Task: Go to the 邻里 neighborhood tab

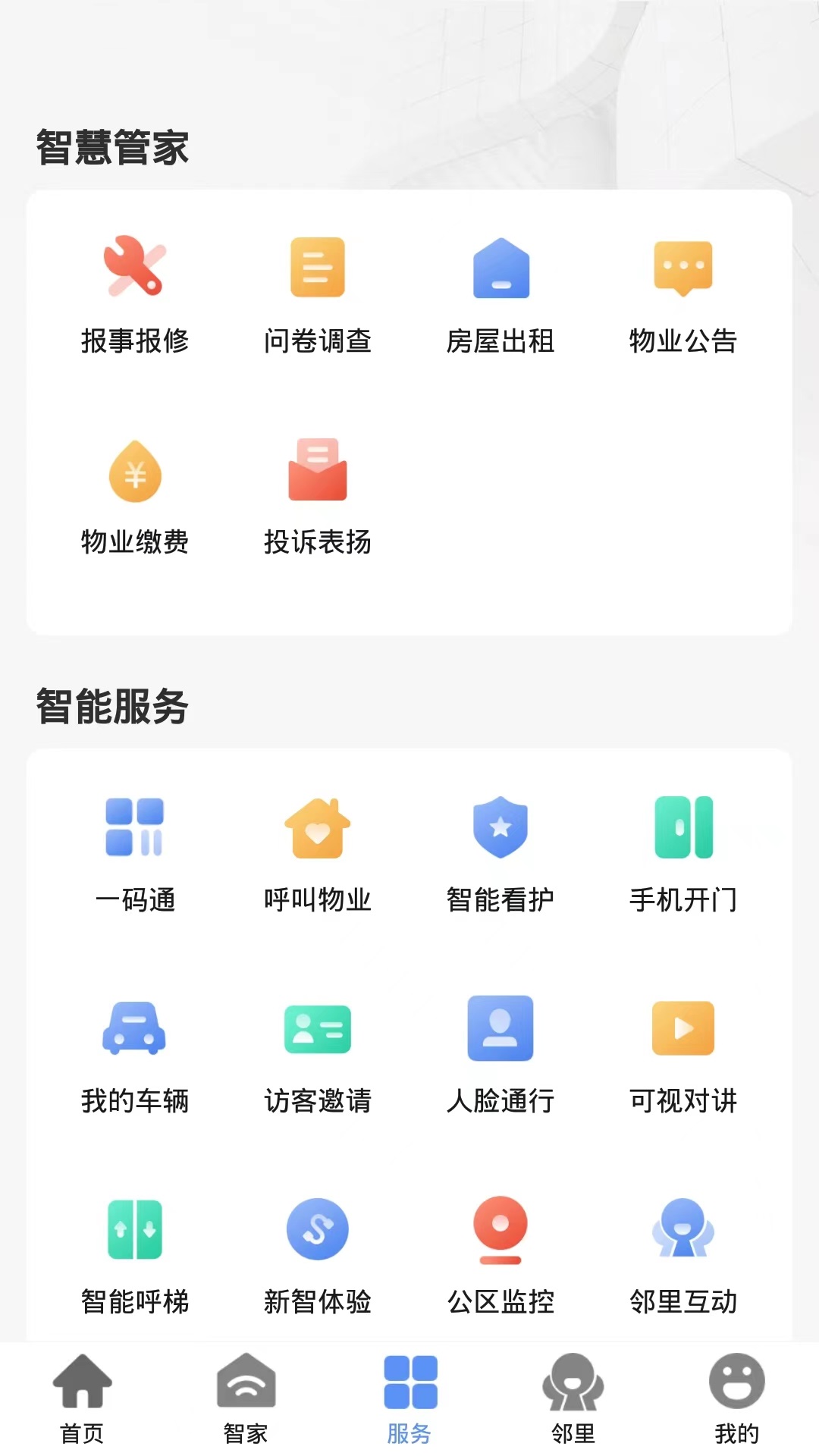Action: 573,1400
